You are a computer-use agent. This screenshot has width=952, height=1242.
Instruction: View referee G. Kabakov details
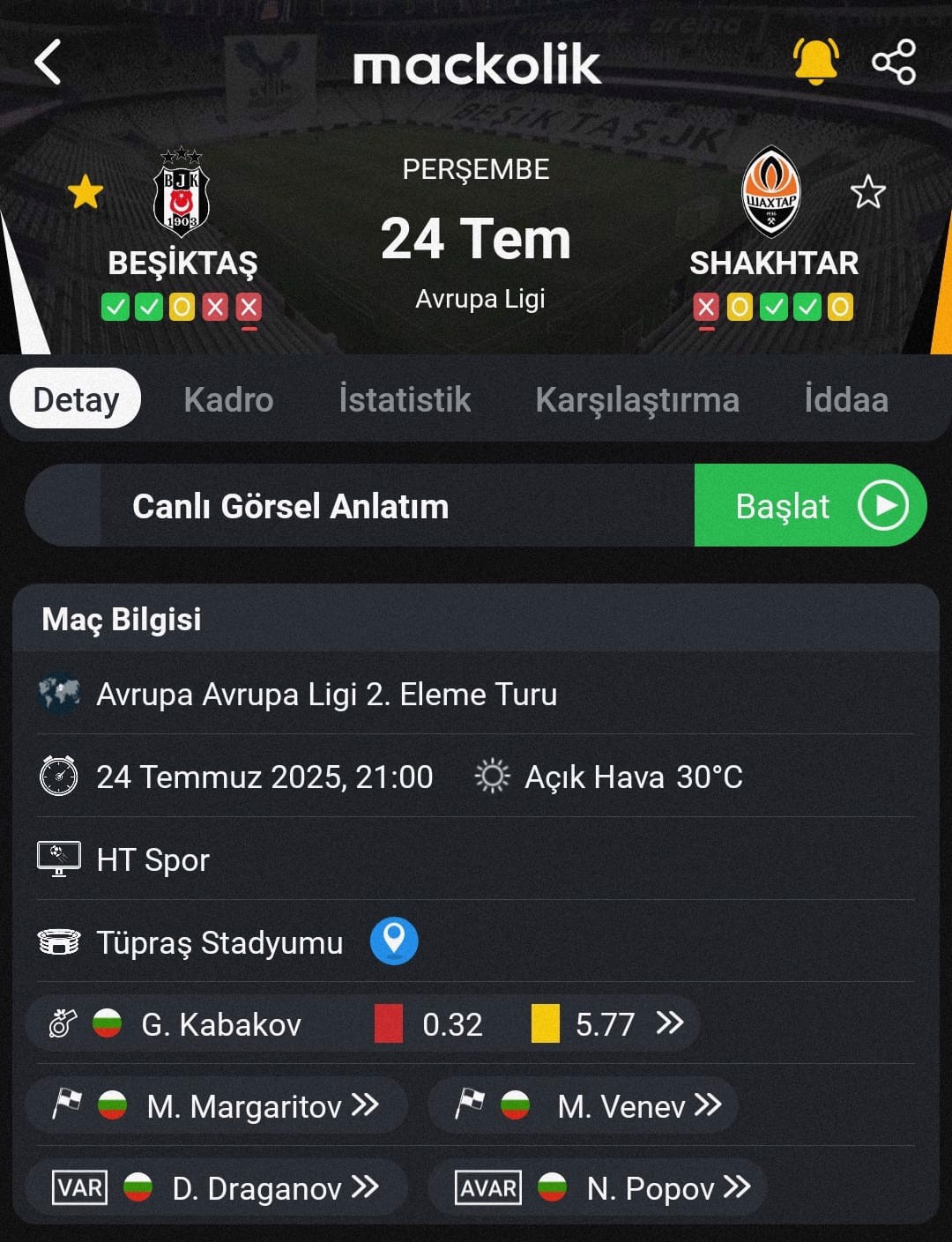pos(363,1023)
